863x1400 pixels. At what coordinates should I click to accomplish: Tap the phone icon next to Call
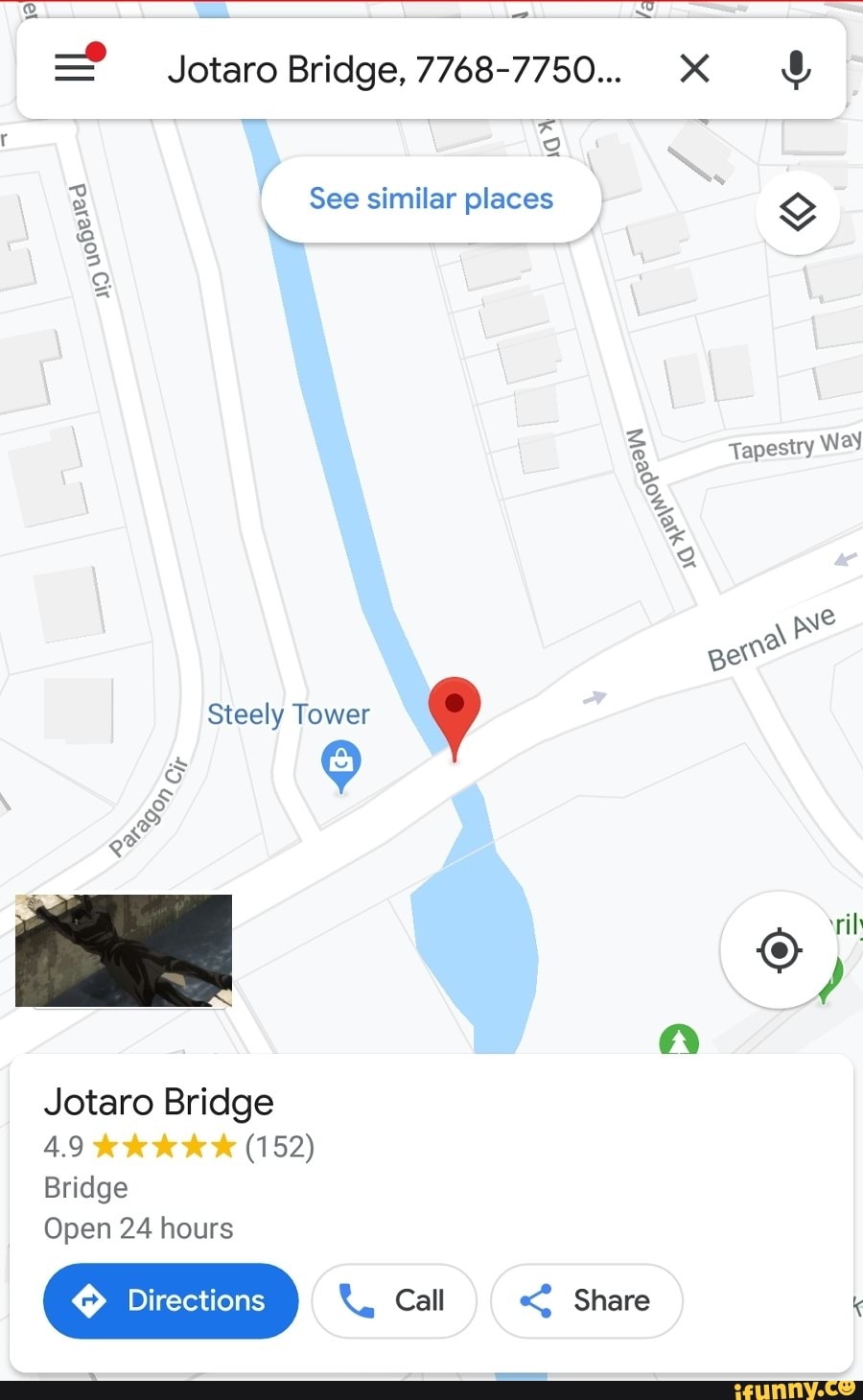(357, 1300)
